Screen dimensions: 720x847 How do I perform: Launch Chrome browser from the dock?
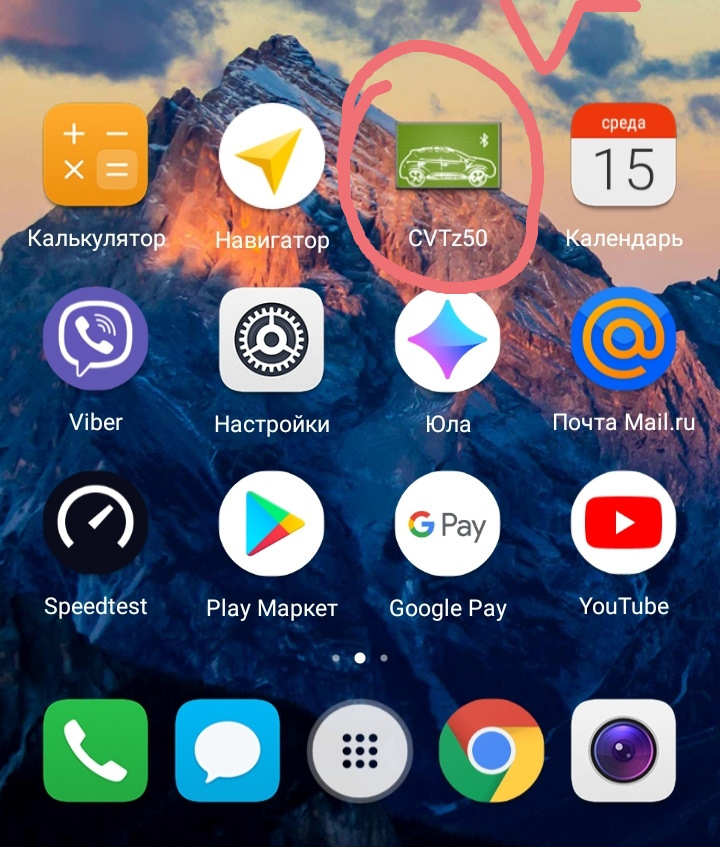(x=491, y=751)
